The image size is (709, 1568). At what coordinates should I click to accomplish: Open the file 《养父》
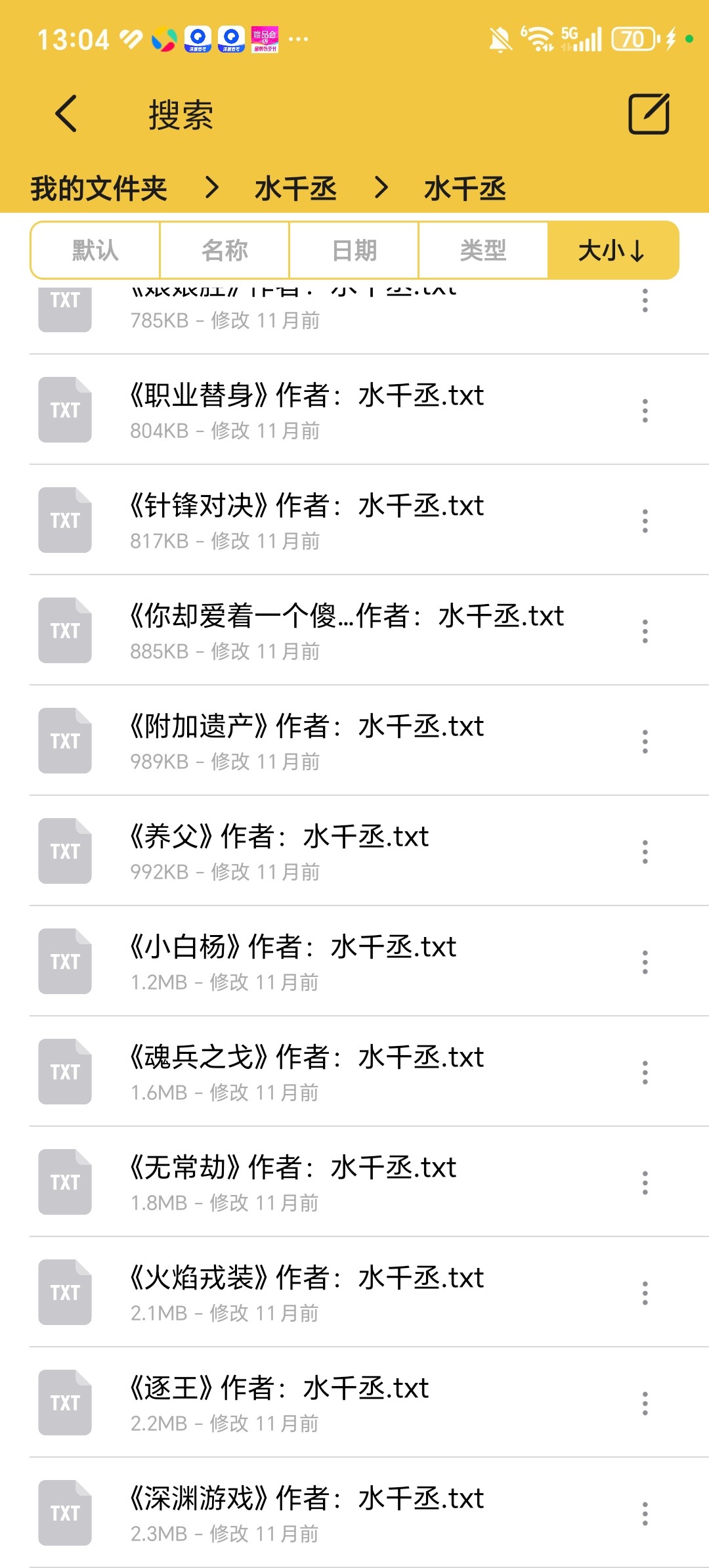point(354,851)
